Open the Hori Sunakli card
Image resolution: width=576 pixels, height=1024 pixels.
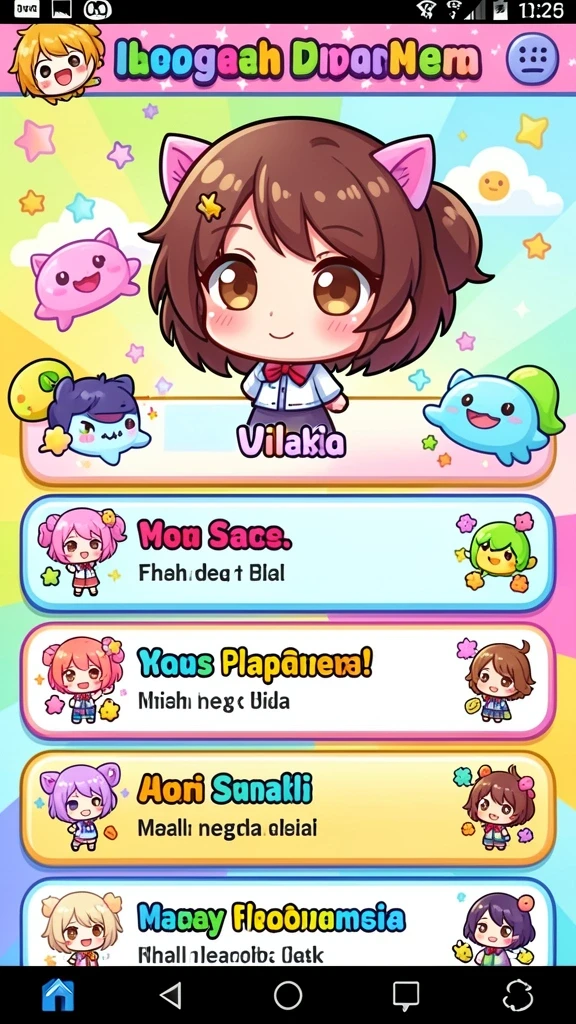(x=288, y=809)
